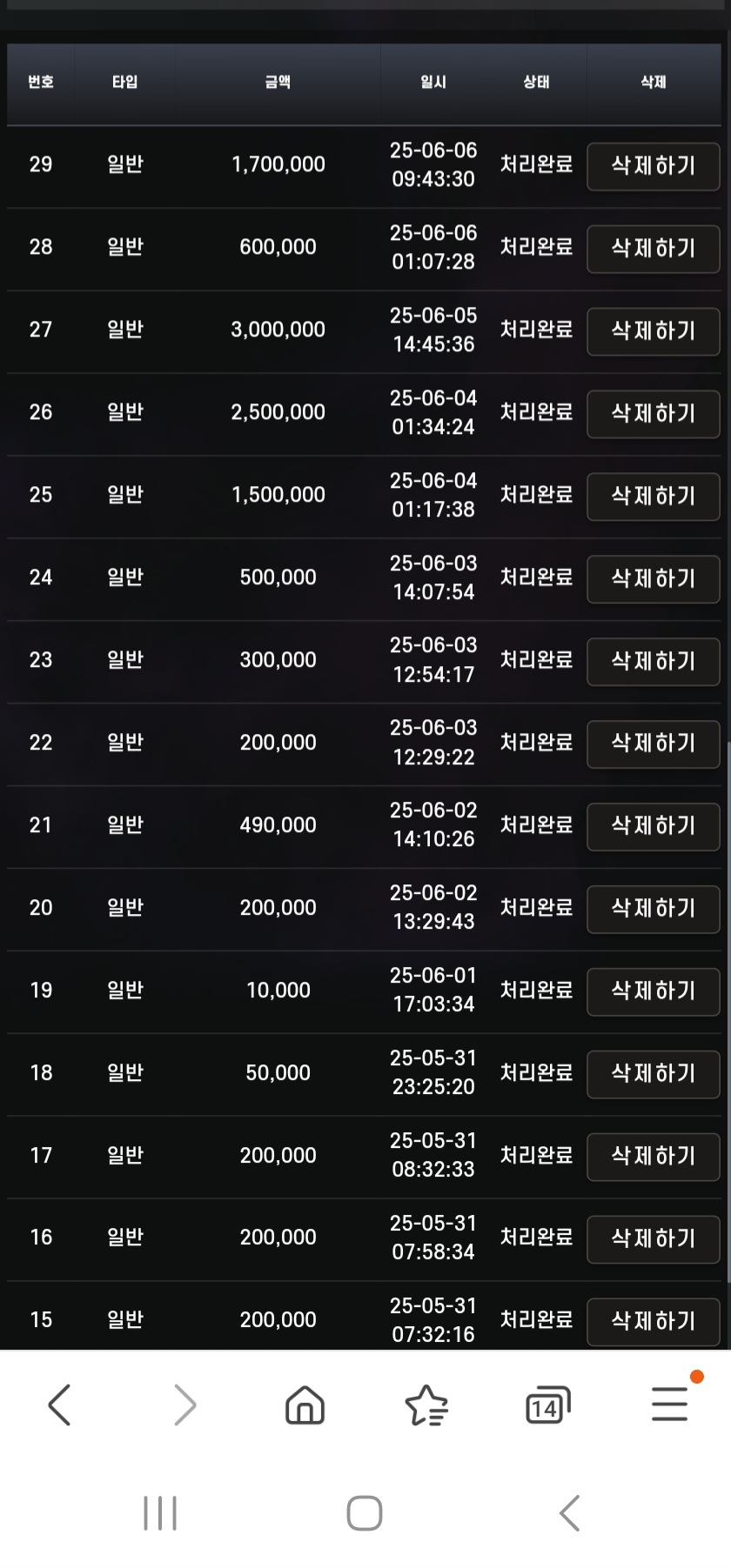View the 14 open browser tabs
This screenshot has height=1568, width=731.
547,1405
